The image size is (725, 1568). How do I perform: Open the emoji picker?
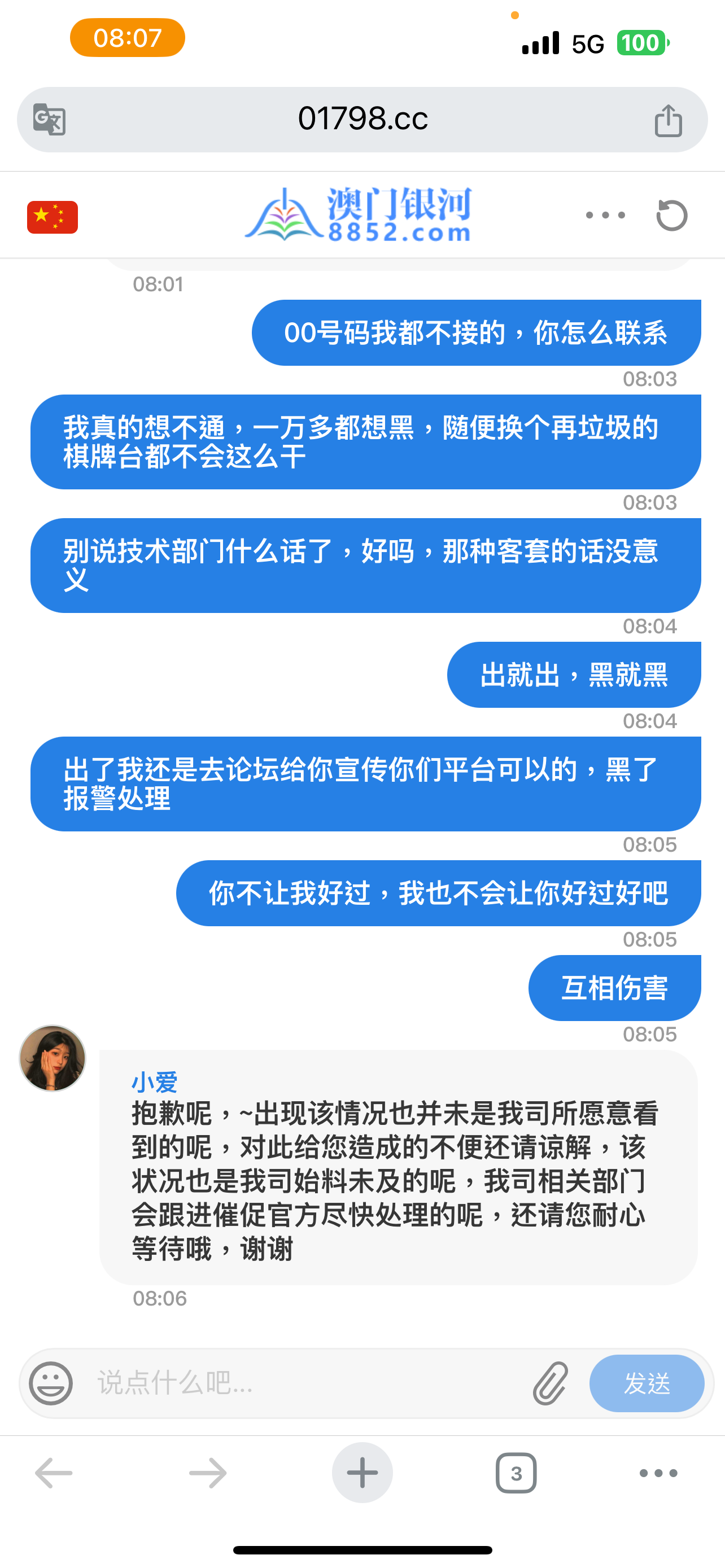51,1383
